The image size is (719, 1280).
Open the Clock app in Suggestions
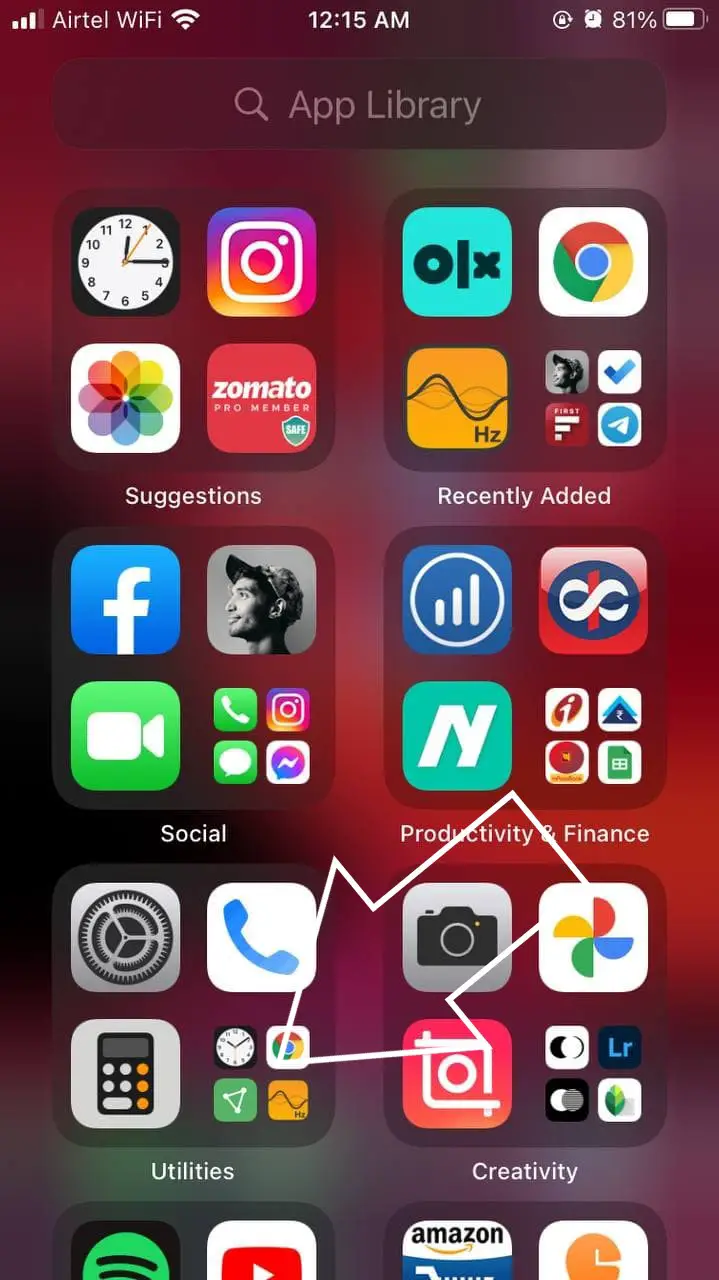[126, 262]
